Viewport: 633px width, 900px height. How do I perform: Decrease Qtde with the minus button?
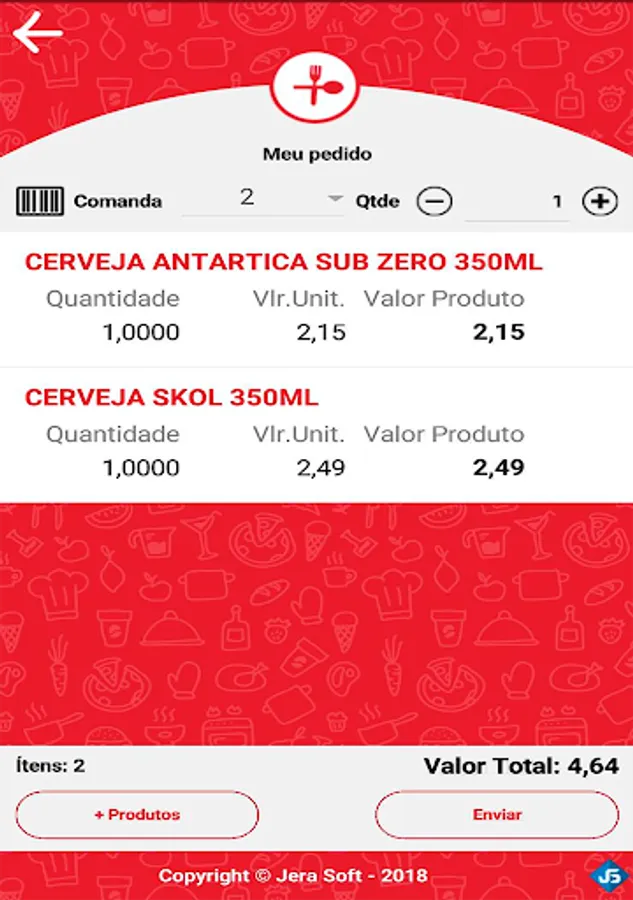click(434, 202)
